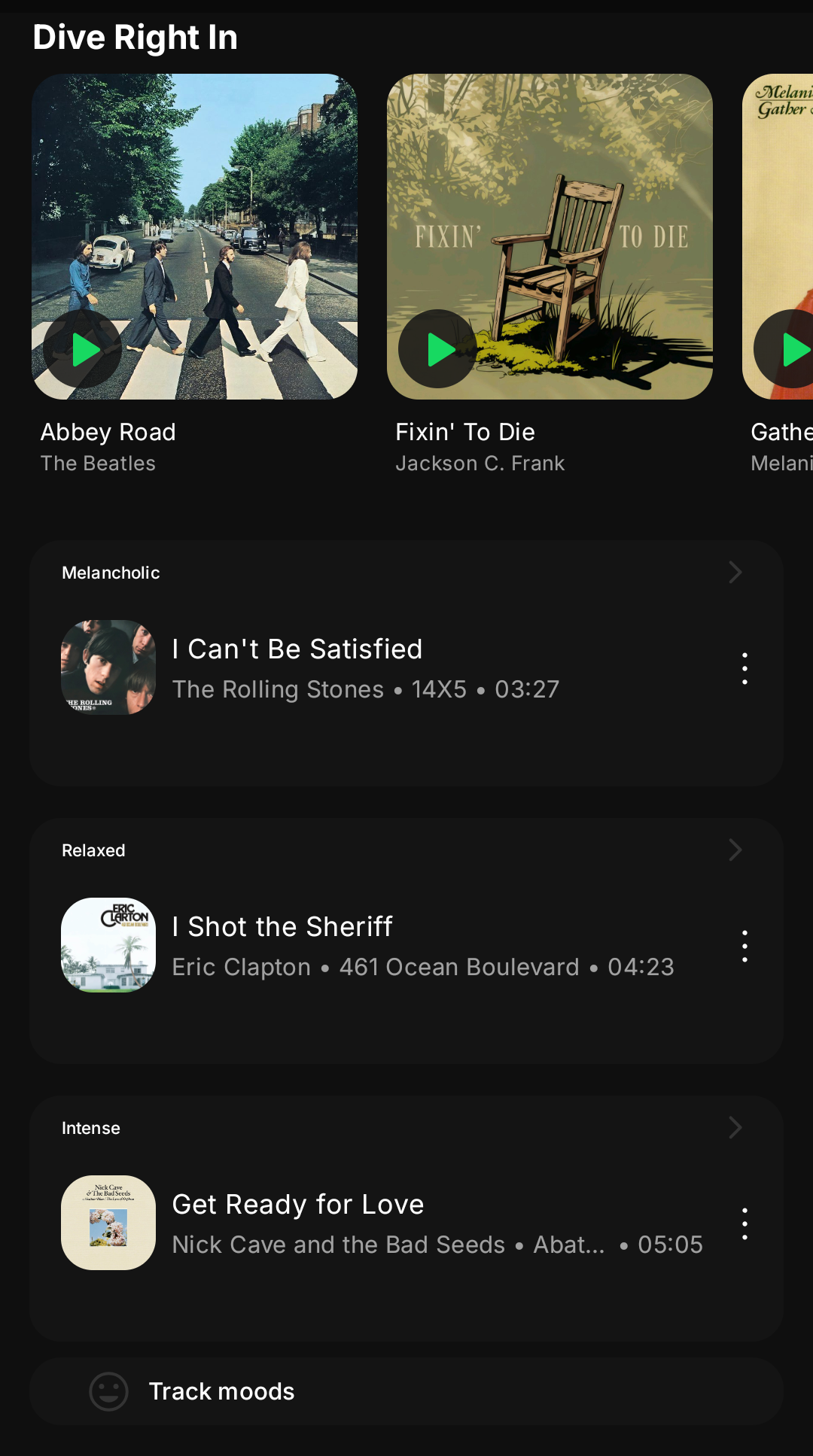Open overflow menu for Get Ready for Love
This screenshot has height=1456, width=813.
[744, 1223]
